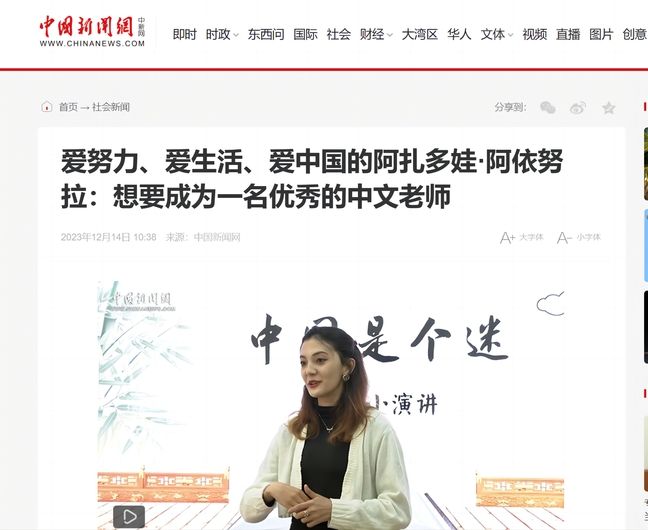Screen dimensions: 648x530
Task: Switch to the 直播 section
Action: pyautogui.click(x=568, y=34)
